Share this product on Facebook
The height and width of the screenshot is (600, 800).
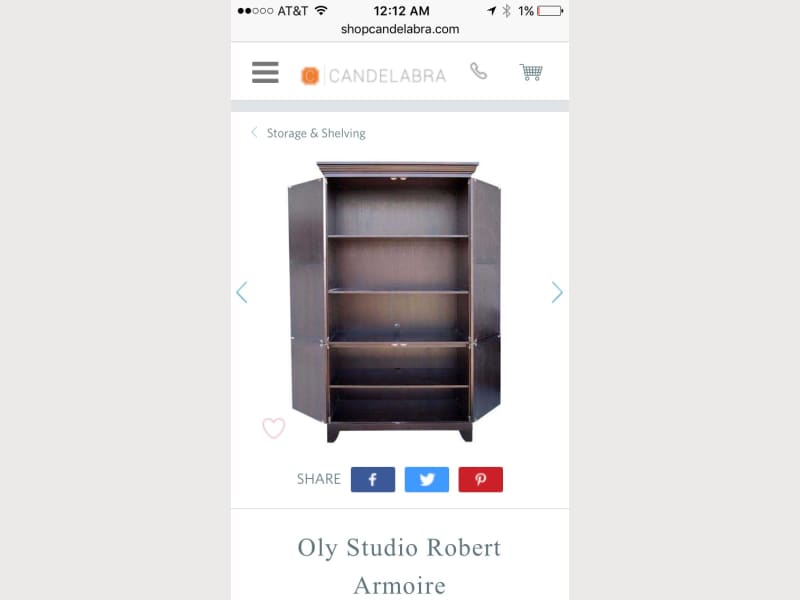(372, 479)
